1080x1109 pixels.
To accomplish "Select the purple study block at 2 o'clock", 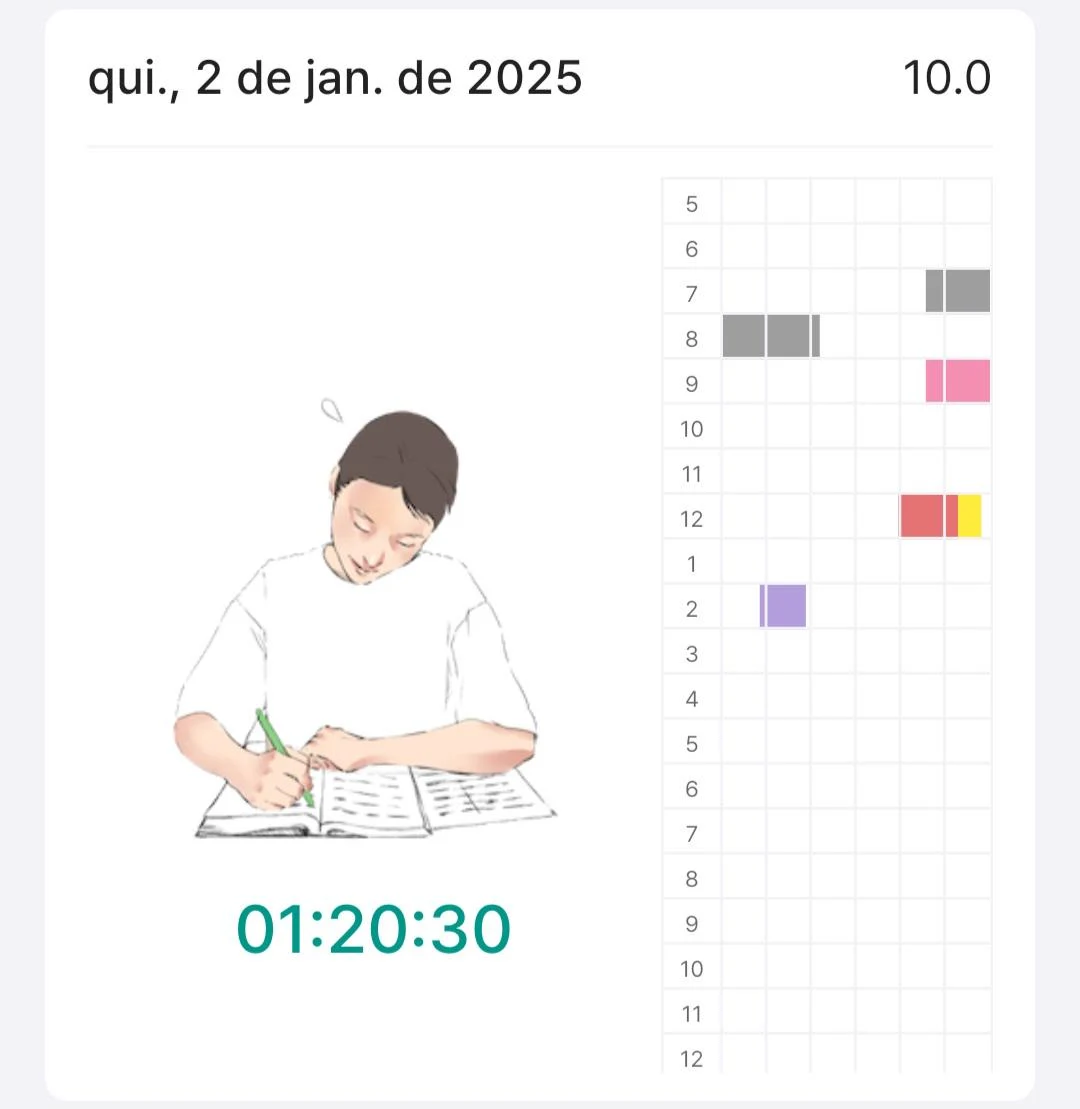I will 783,606.
